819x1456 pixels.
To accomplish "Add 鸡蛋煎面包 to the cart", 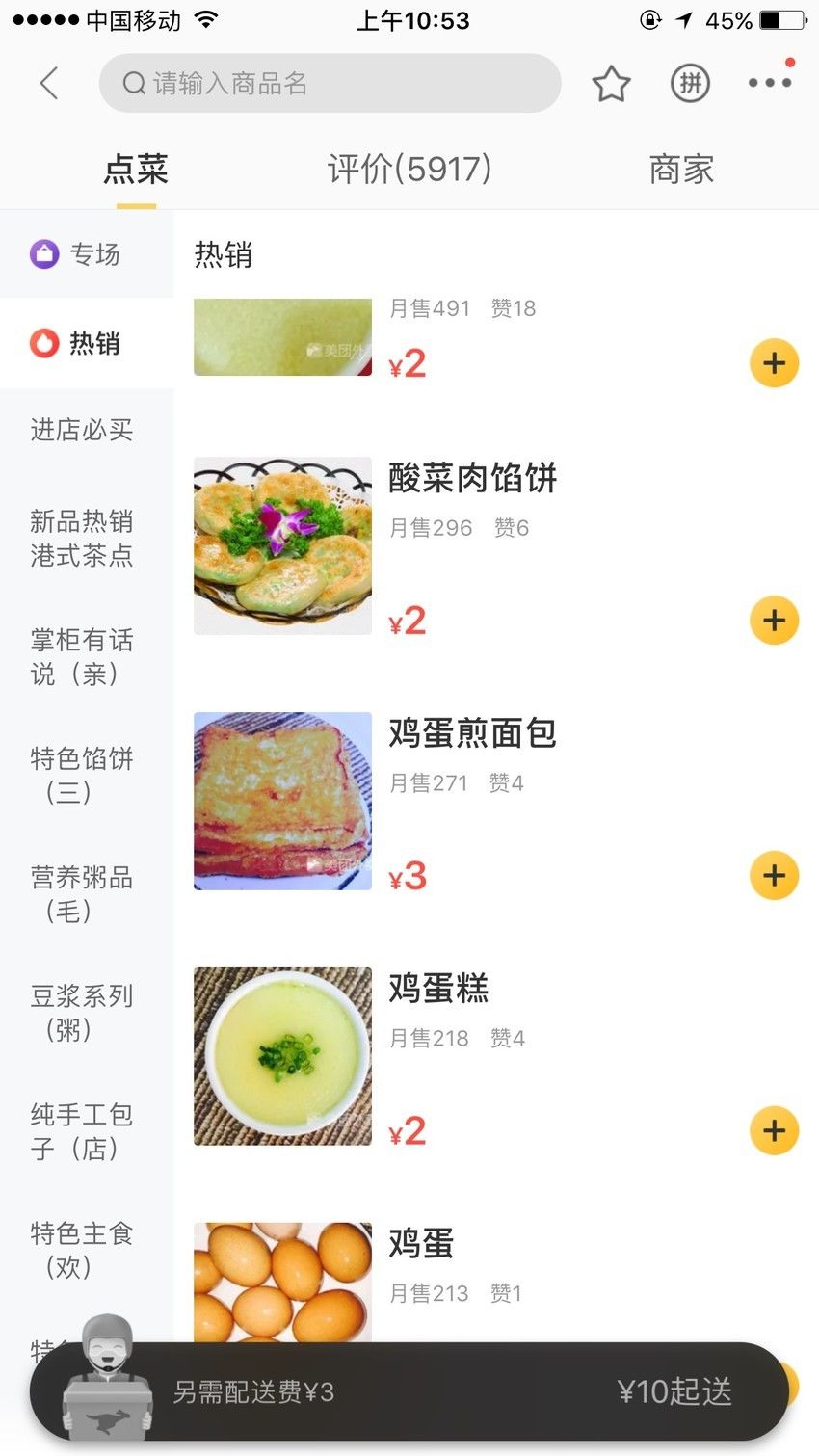I will point(774,875).
